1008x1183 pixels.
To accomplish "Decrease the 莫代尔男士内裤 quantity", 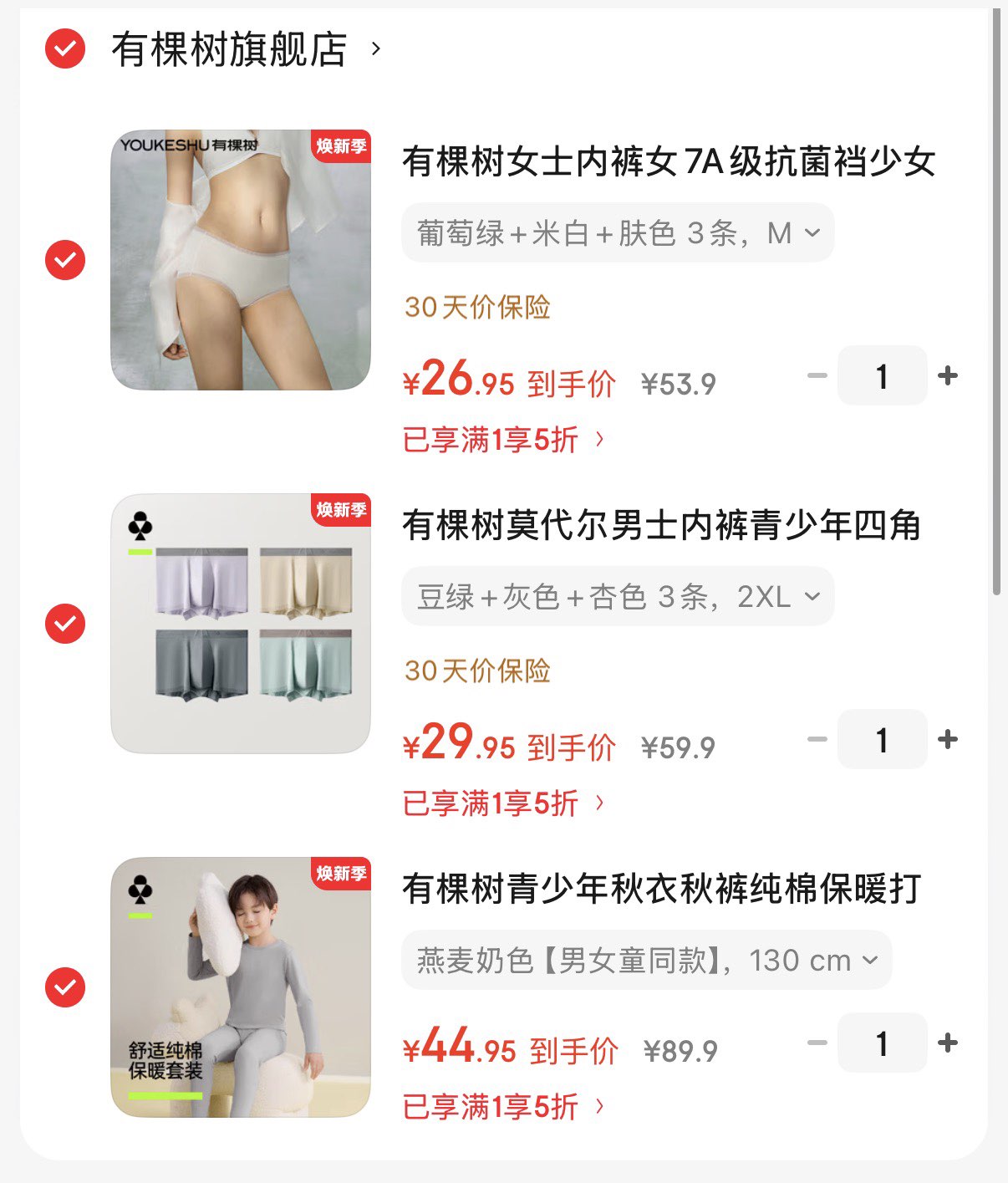I will tap(817, 740).
